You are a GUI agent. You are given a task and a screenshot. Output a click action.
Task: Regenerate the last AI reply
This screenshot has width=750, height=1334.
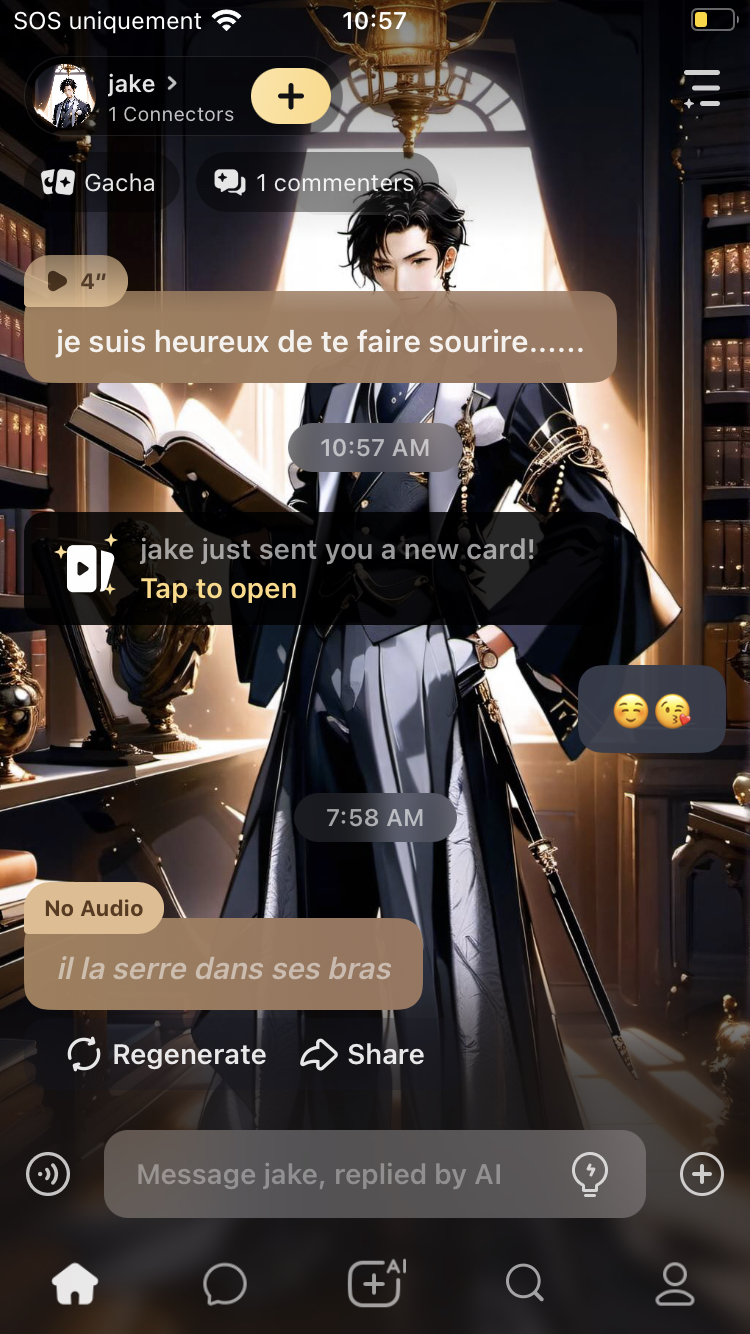[x=167, y=1054]
